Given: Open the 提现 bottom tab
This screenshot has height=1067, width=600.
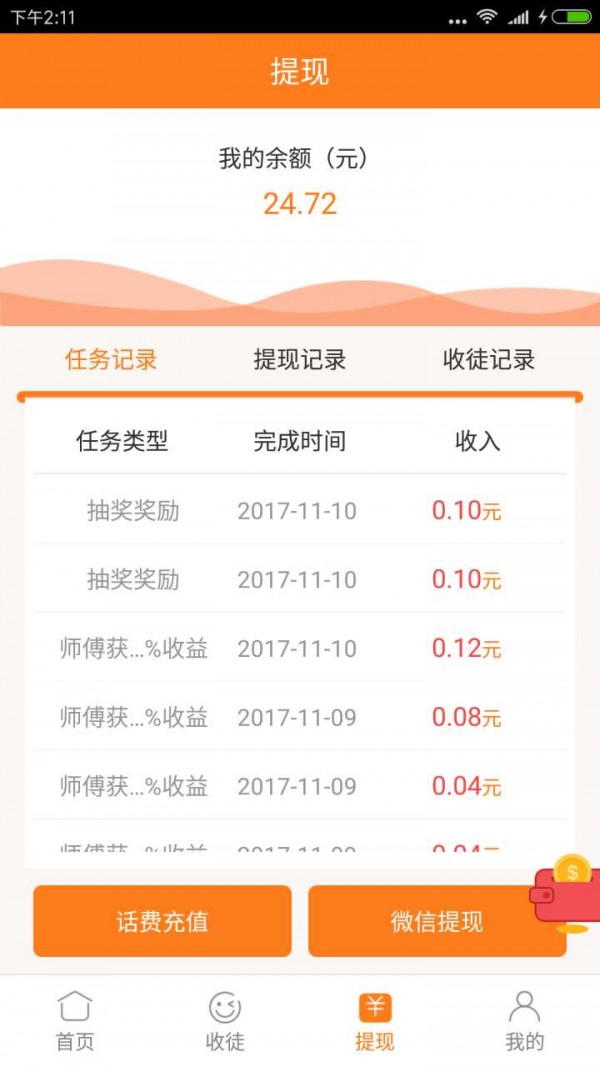Looking at the screenshot, I should click(x=375, y=1020).
